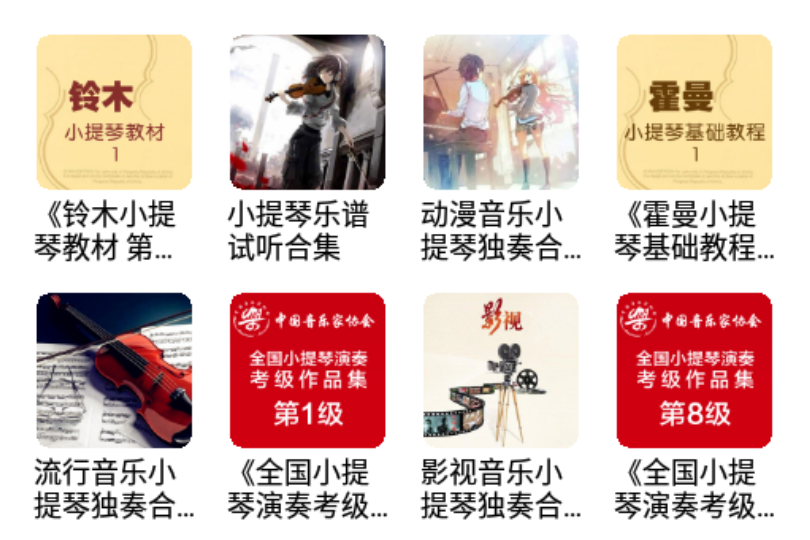Viewport: 810px width, 540px height.
Task: Open the 流行音乐小提琴独奏合集 album
Action: pyautogui.click(x=114, y=370)
